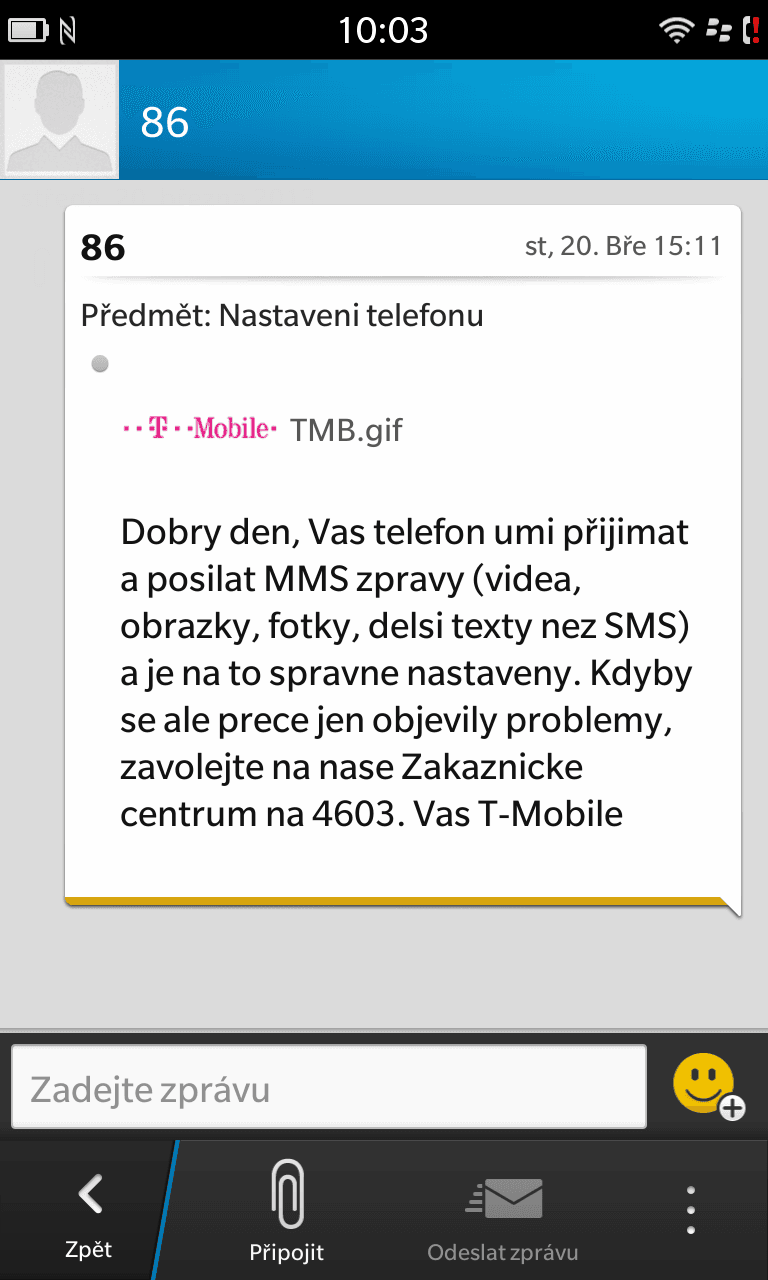
Task: Attach a file with Připojit
Action: (x=287, y=1212)
